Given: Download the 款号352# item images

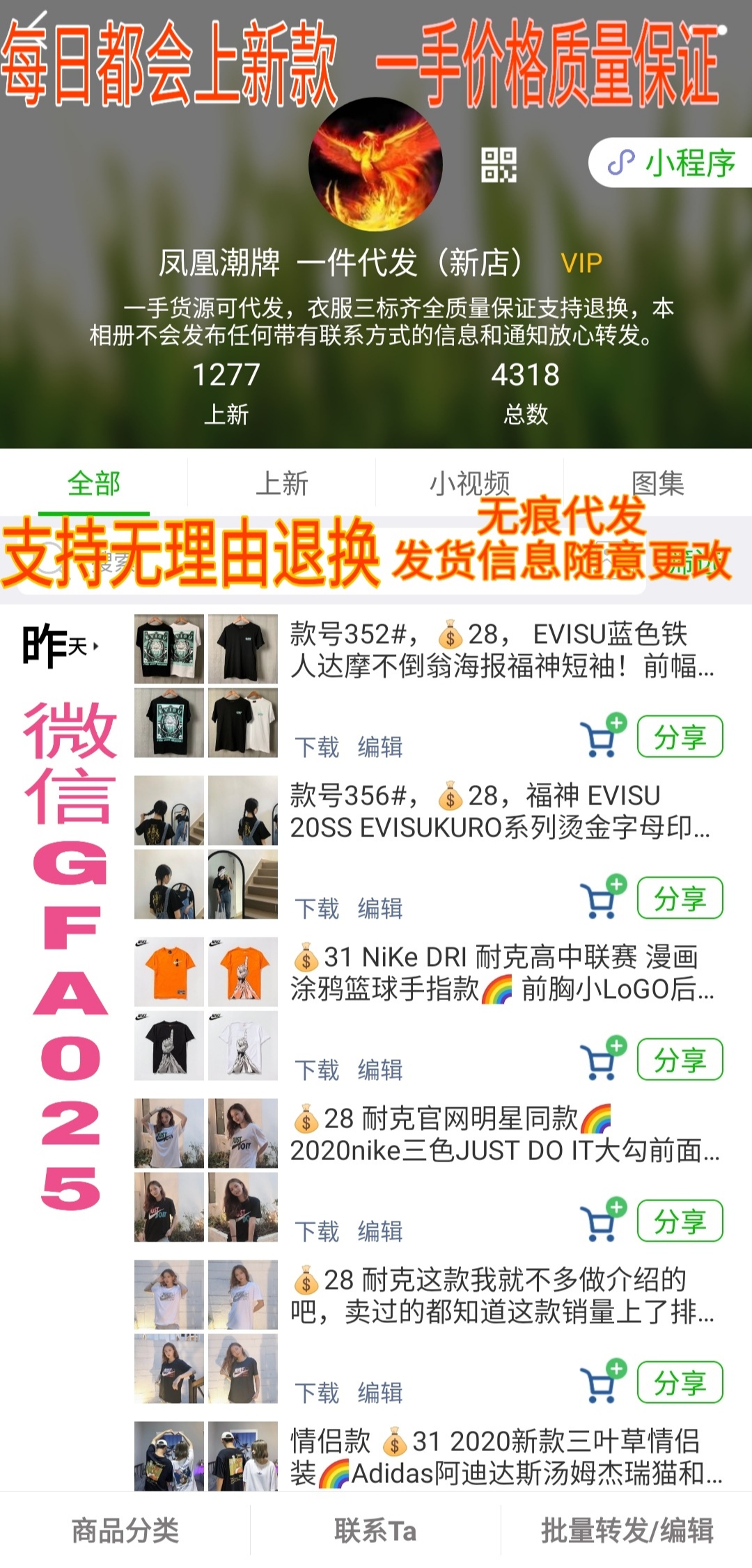Looking at the screenshot, I should 317,747.
